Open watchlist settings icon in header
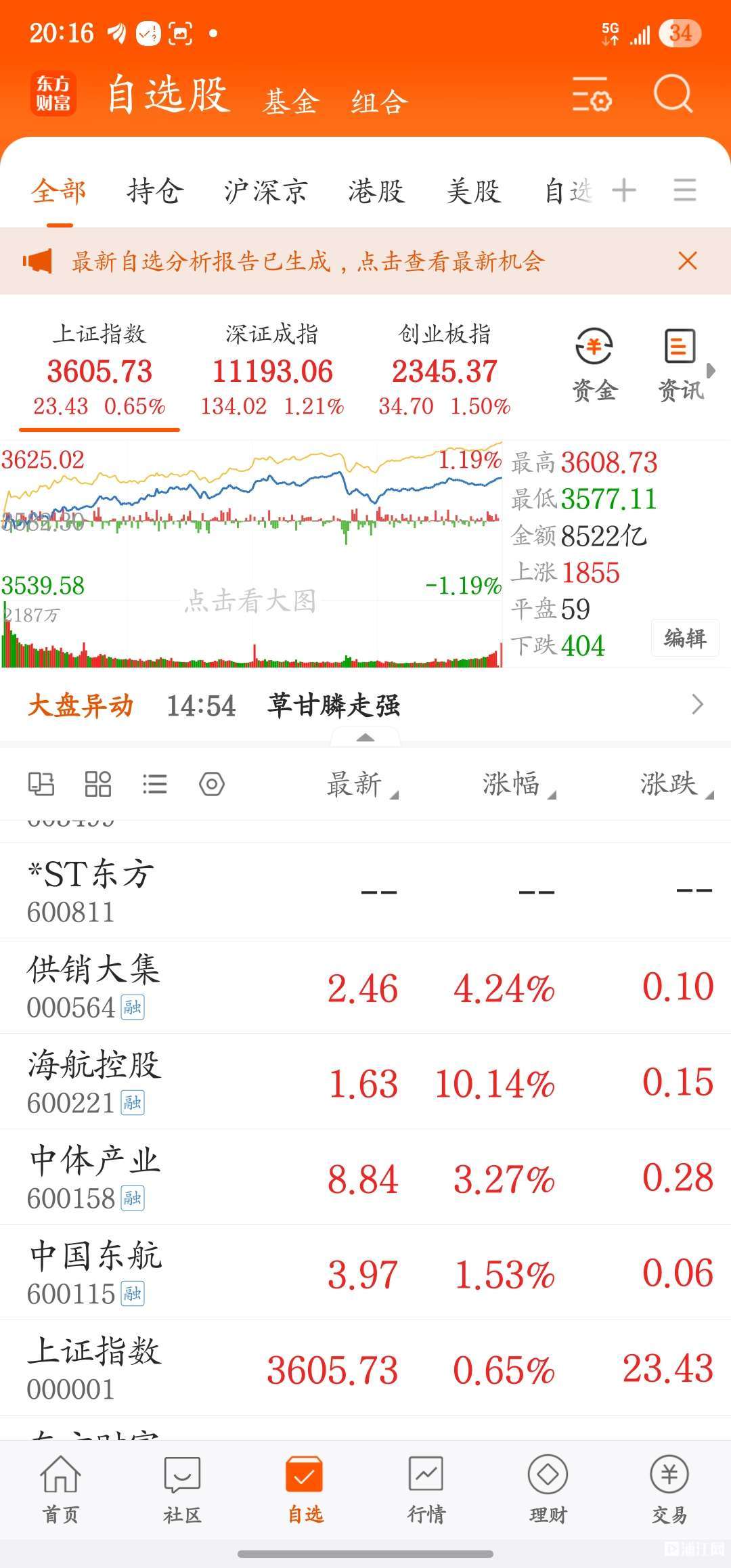731x1568 pixels. 592,95
